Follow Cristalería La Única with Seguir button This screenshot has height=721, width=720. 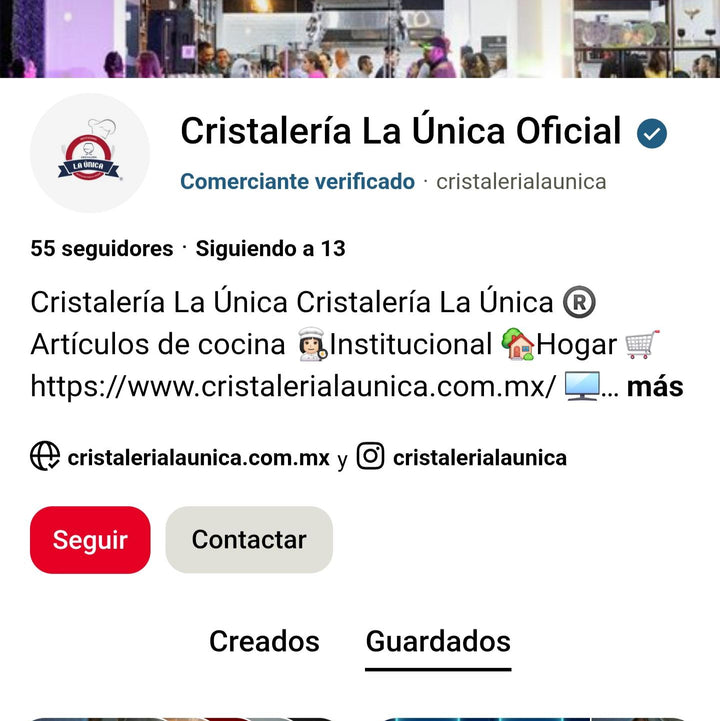click(90, 540)
